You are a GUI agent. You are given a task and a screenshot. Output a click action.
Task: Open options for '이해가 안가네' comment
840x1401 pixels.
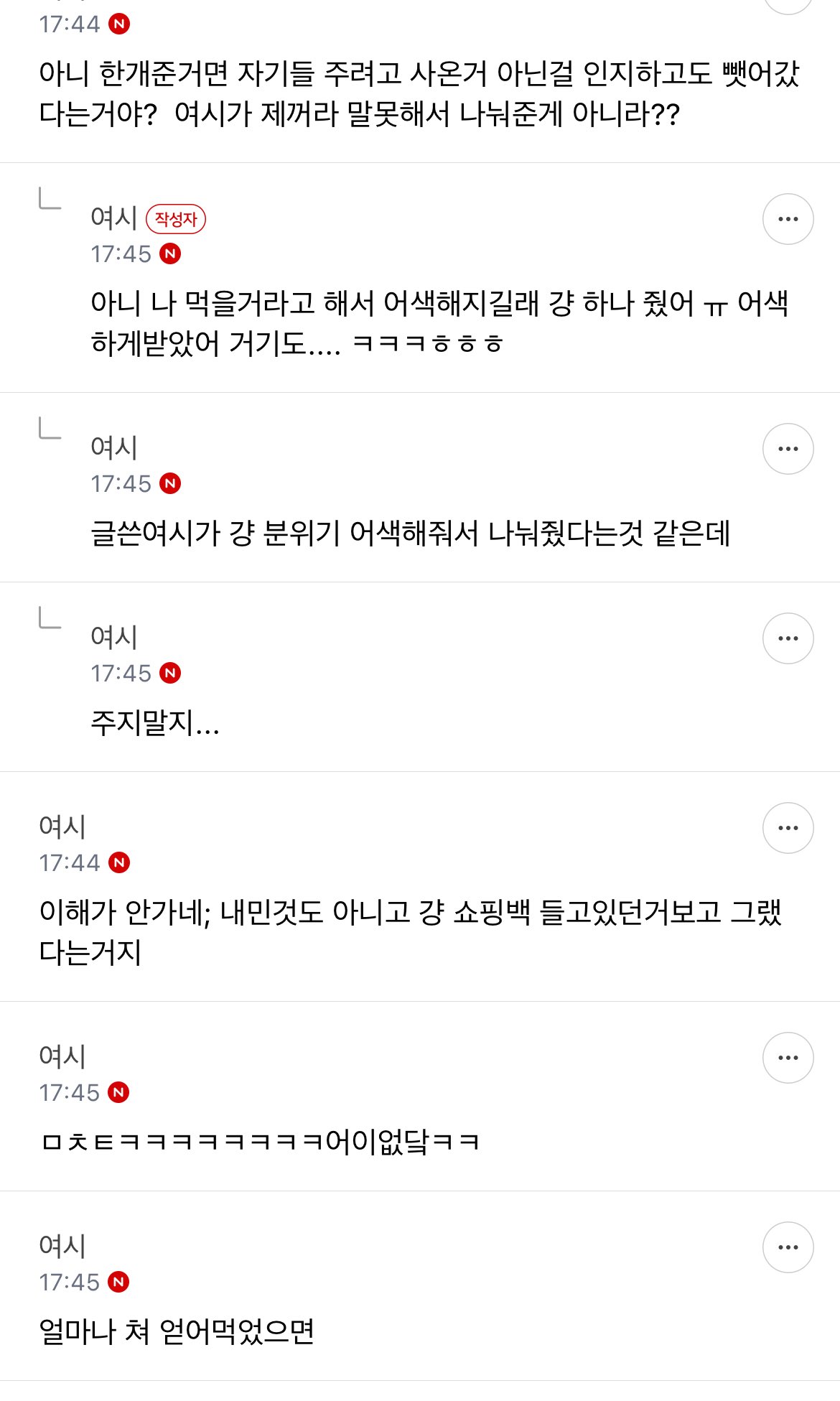pos(788,828)
